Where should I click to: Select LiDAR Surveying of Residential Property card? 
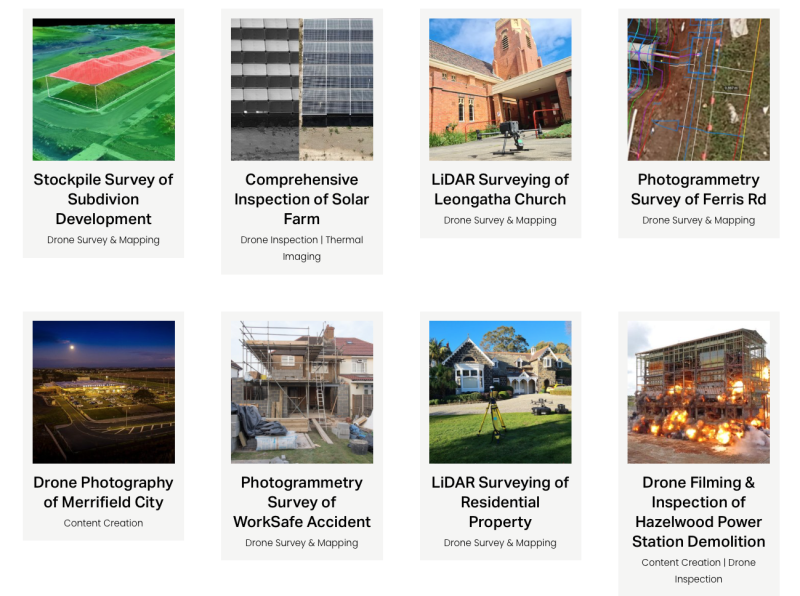point(500,502)
